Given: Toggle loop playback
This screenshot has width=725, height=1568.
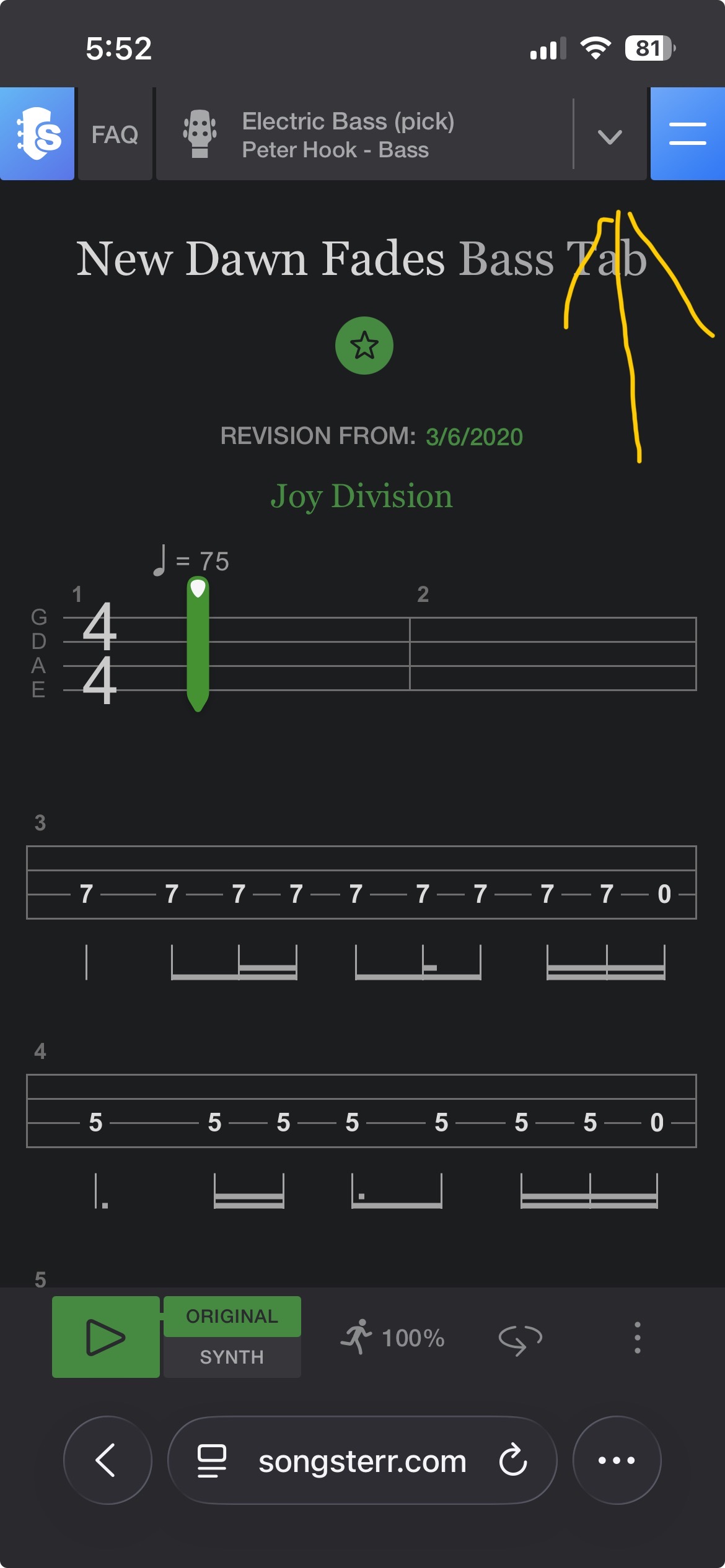Looking at the screenshot, I should point(521,1338).
